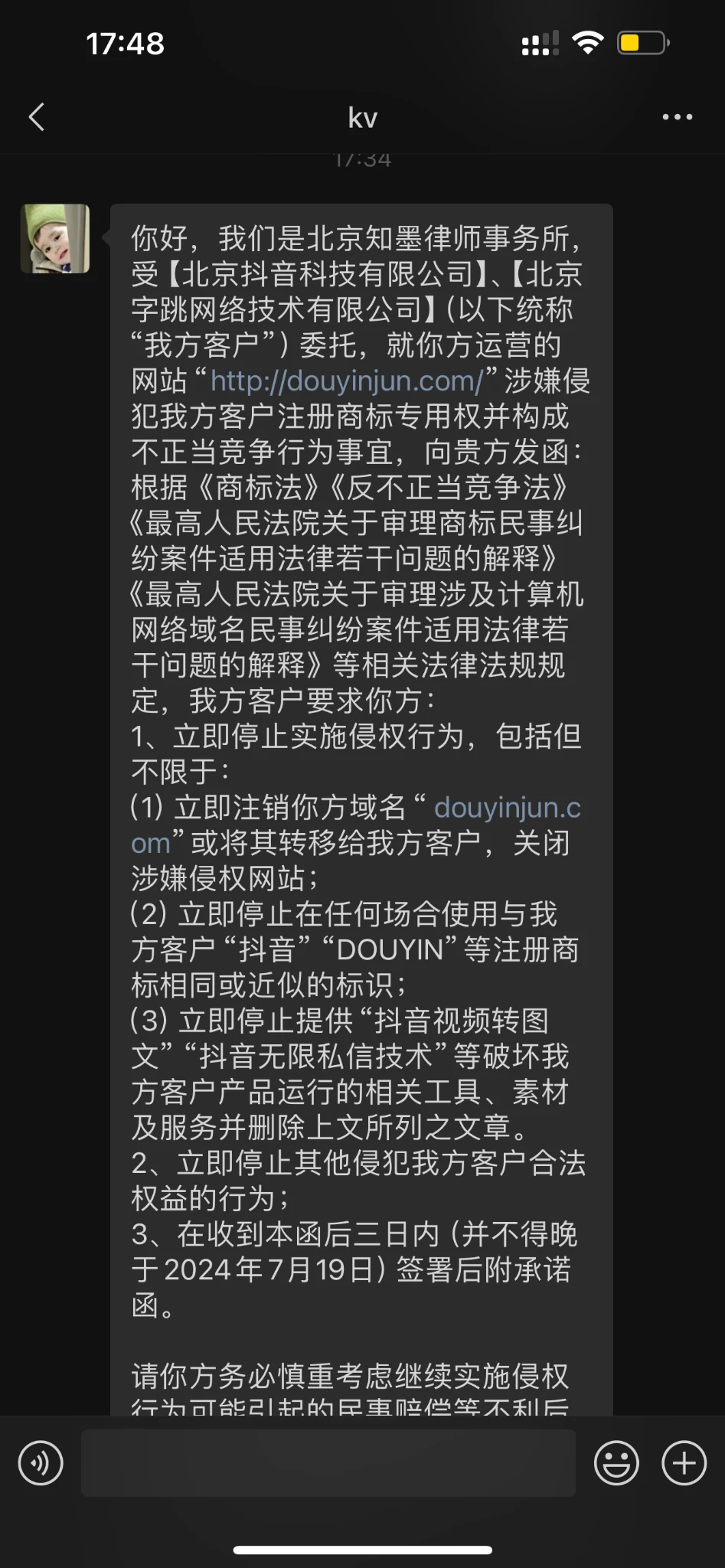The image size is (725, 1568).
Task: Open the three-dot chat options menu
Action: pos(678,117)
